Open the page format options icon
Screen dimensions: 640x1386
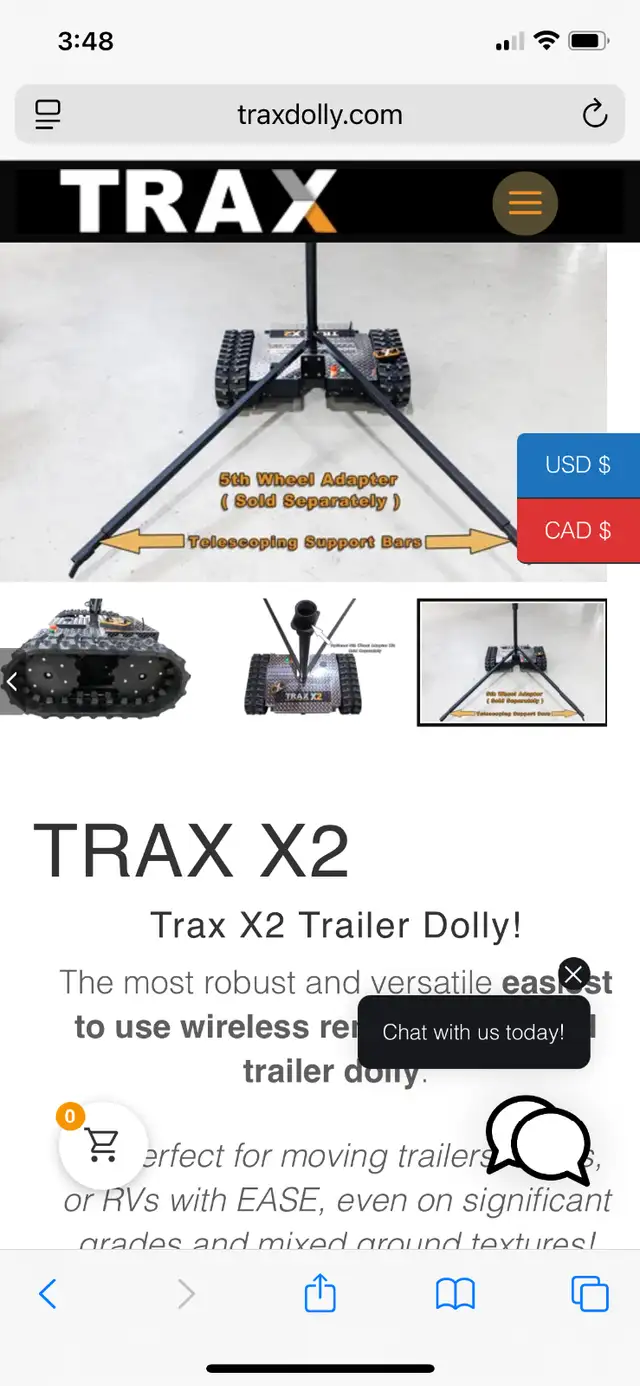[47, 114]
